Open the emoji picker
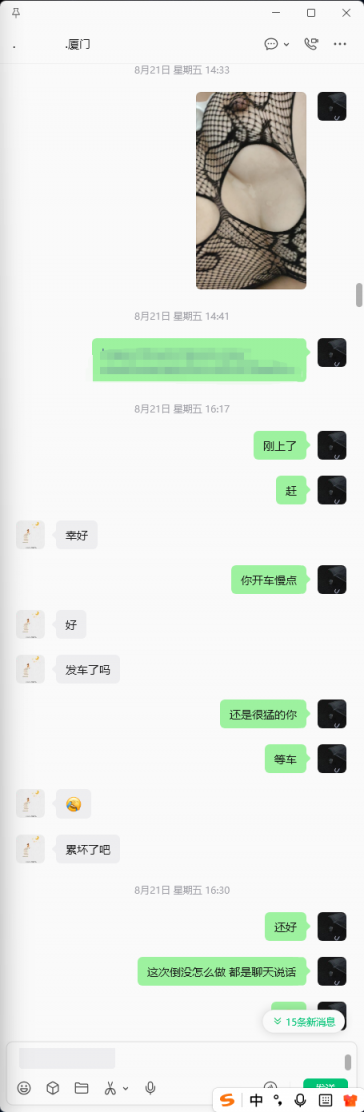The image size is (364, 1112). (x=24, y=1087)
